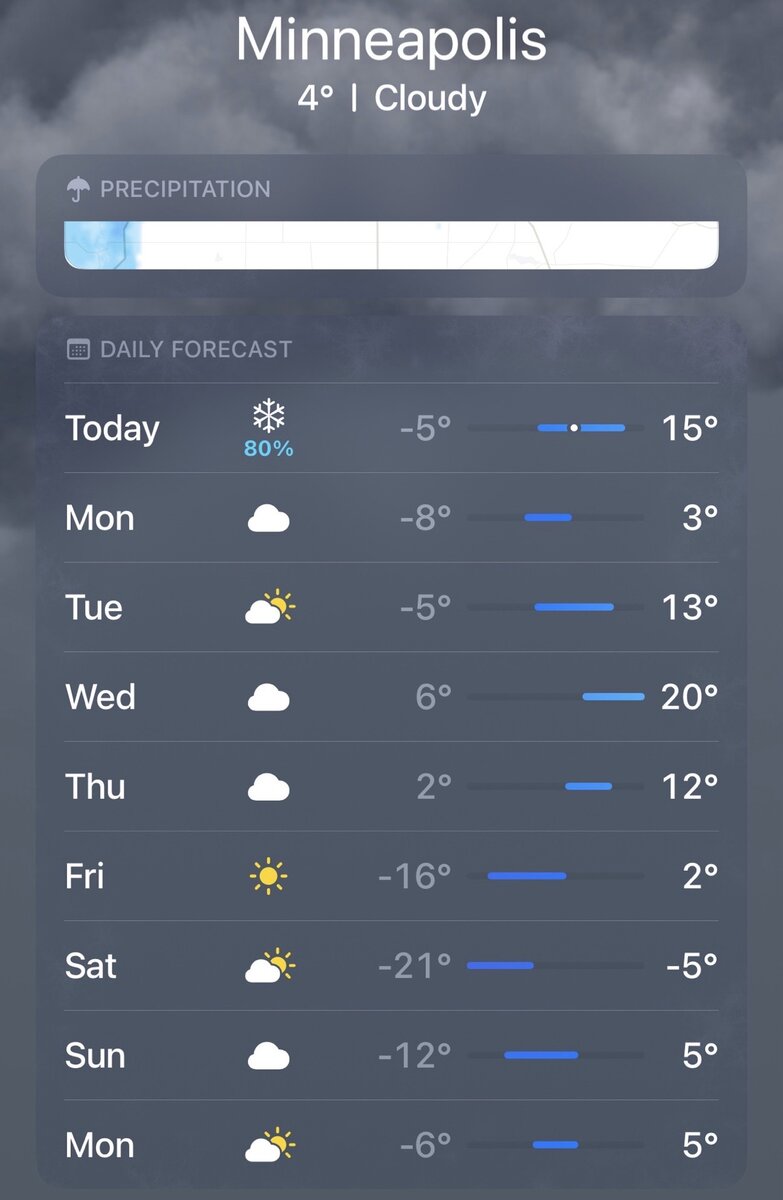
Task: View Sat forecast with -21° low
Action: click(x=391, y=966)
